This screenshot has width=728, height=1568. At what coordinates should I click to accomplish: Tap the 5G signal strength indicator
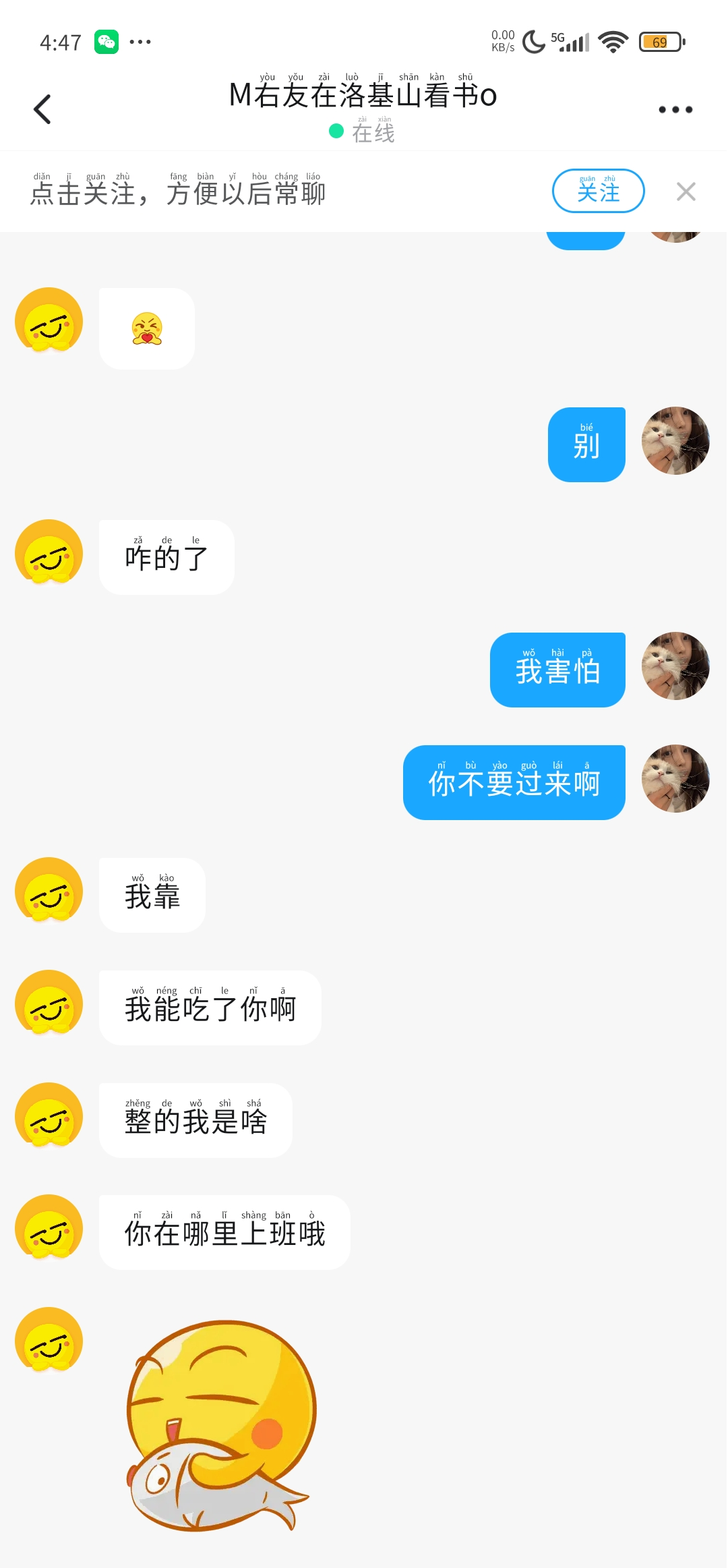572,42
